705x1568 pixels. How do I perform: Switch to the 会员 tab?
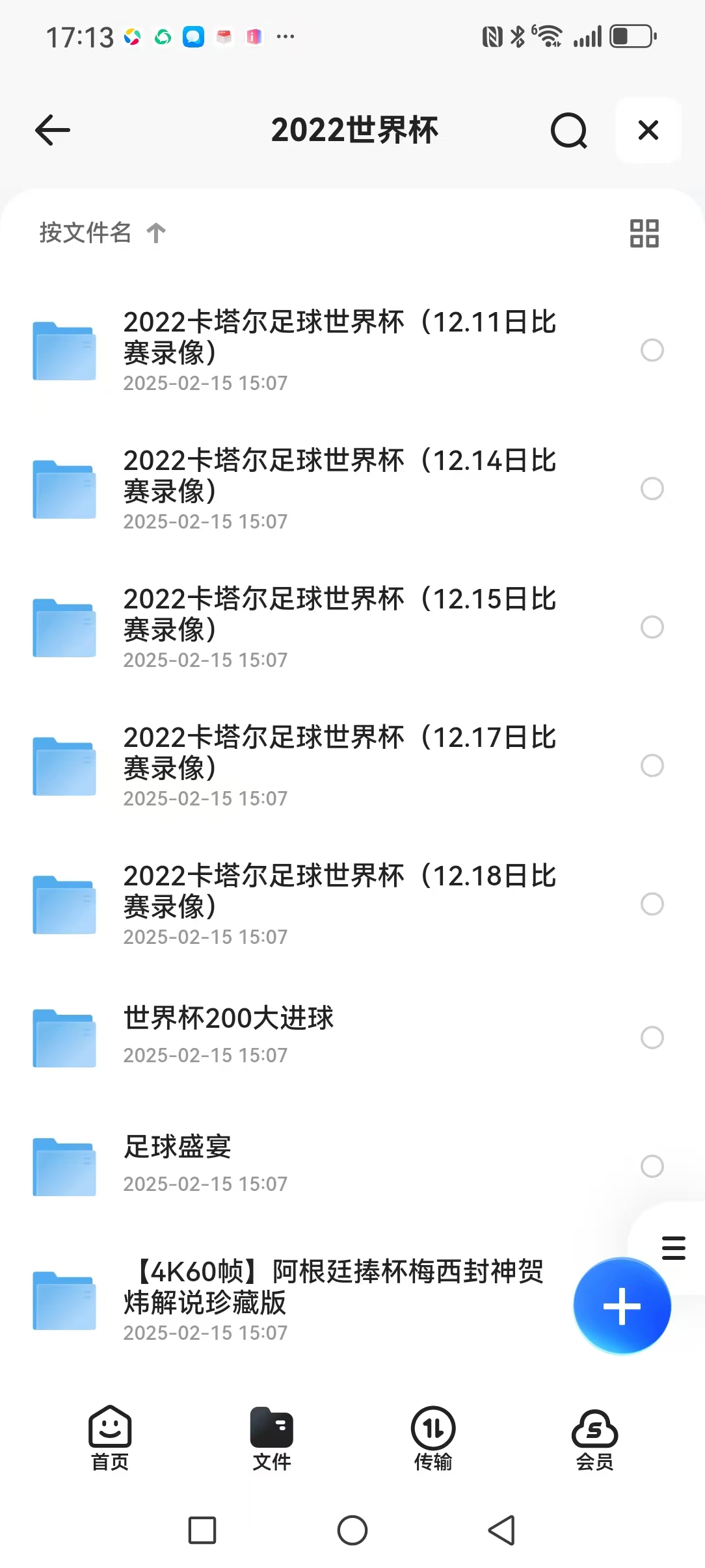click(x=594, y=1438)
